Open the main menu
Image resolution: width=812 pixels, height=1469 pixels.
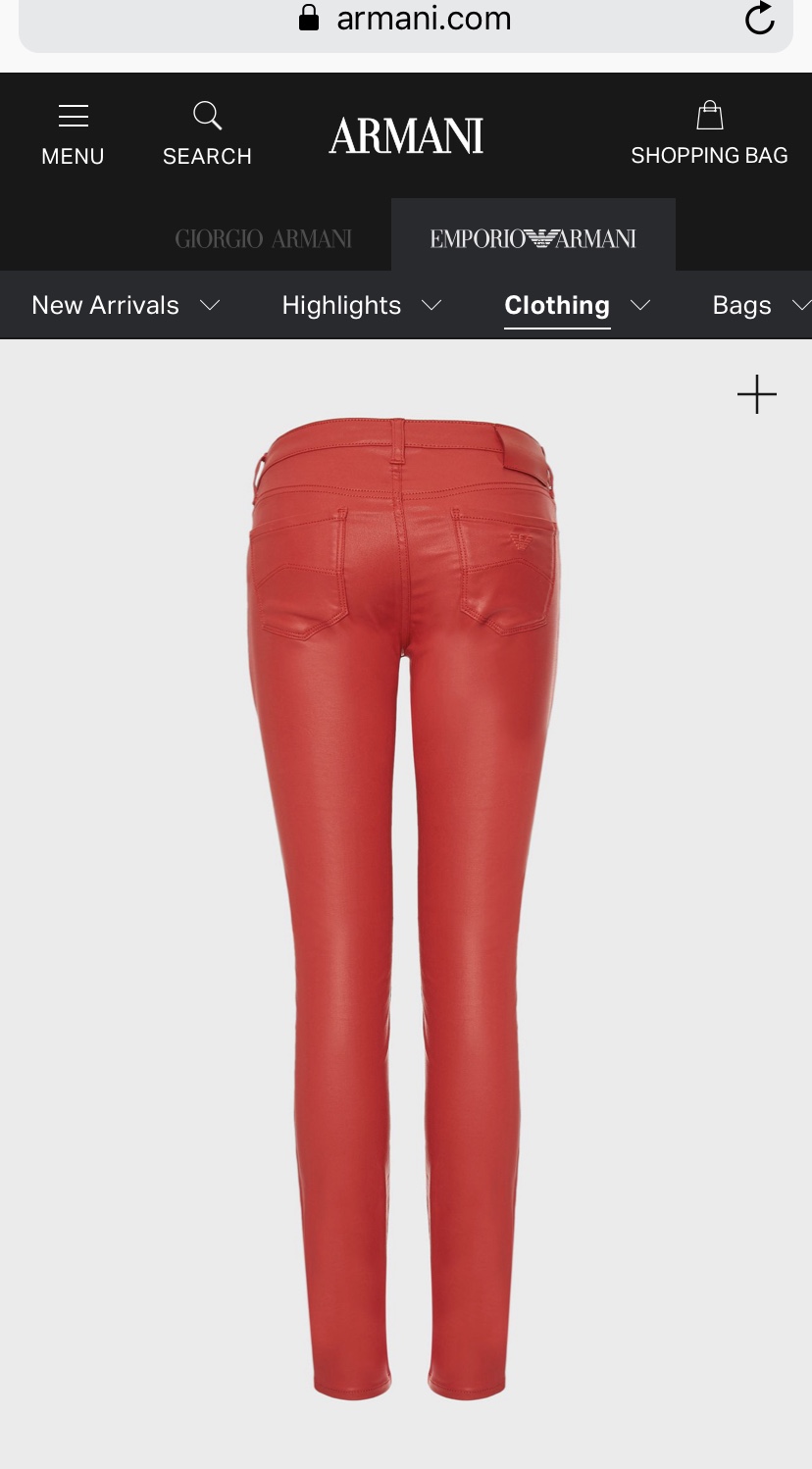73,134
